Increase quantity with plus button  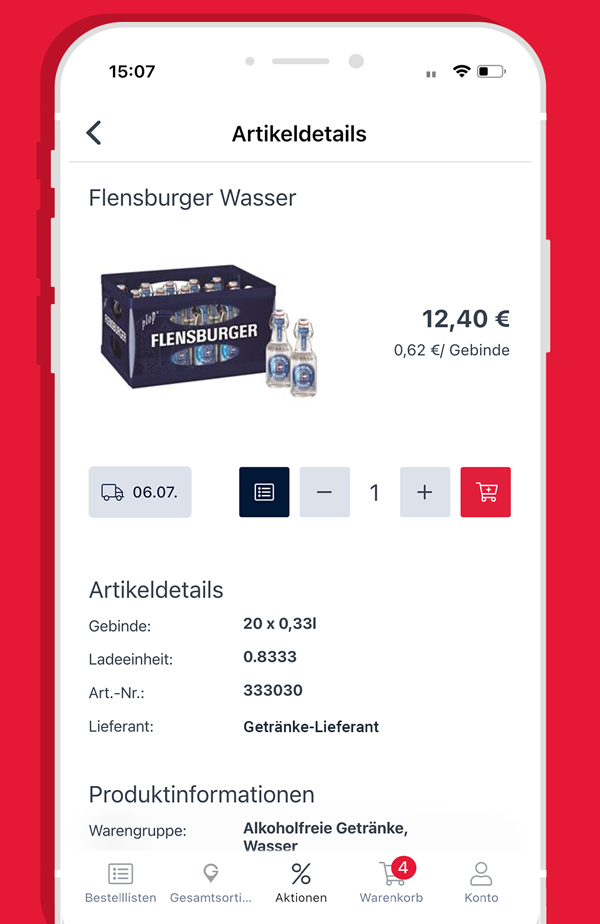click(x=425, y=492)
